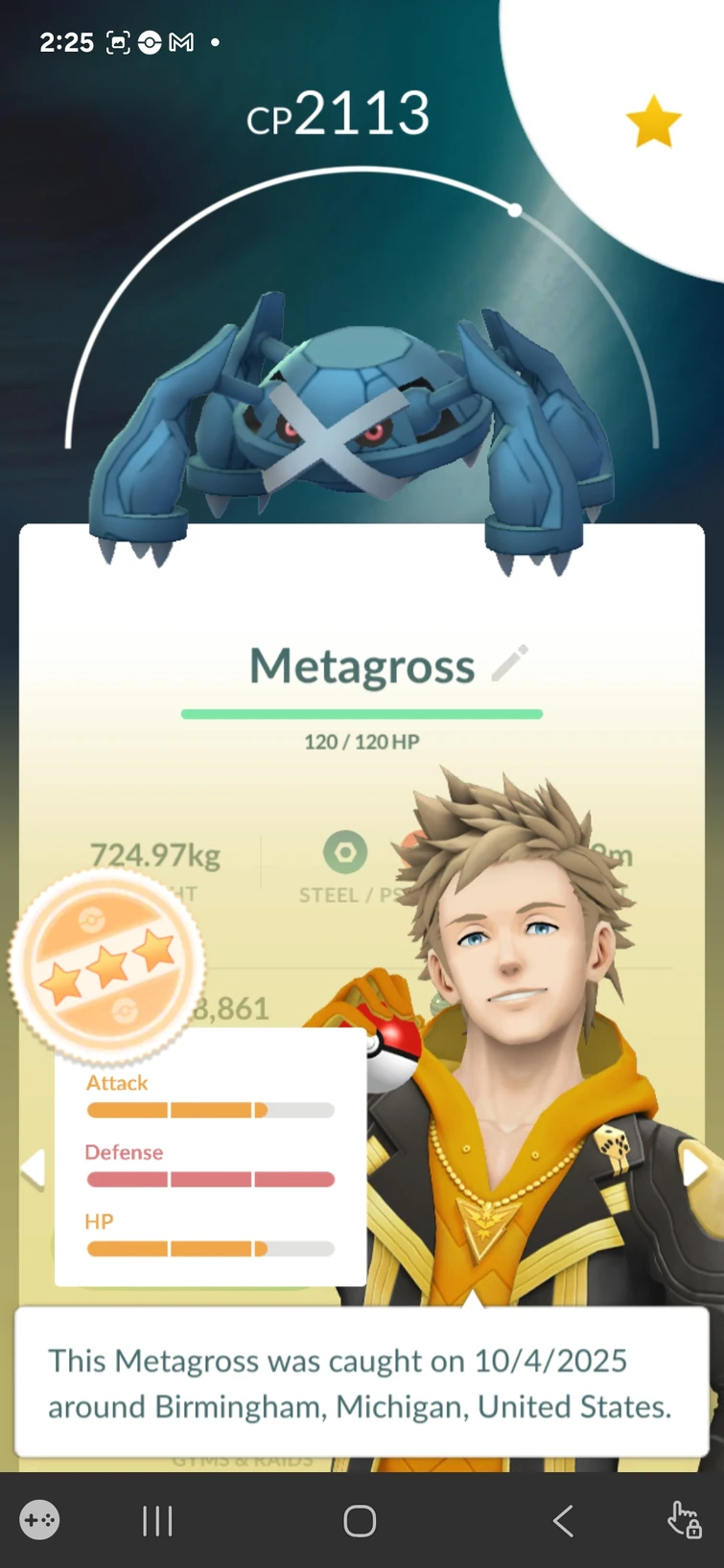
Task: Go to the next Pokémon appraisal
Action: [x=693, y=1168]
